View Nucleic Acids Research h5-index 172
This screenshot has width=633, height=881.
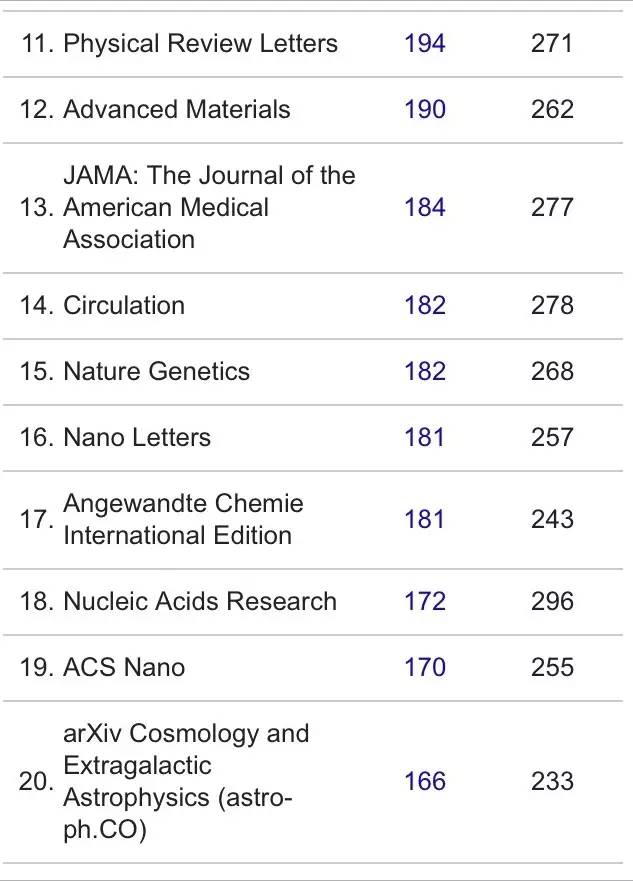pyautogui.click(x=424, y=602)
